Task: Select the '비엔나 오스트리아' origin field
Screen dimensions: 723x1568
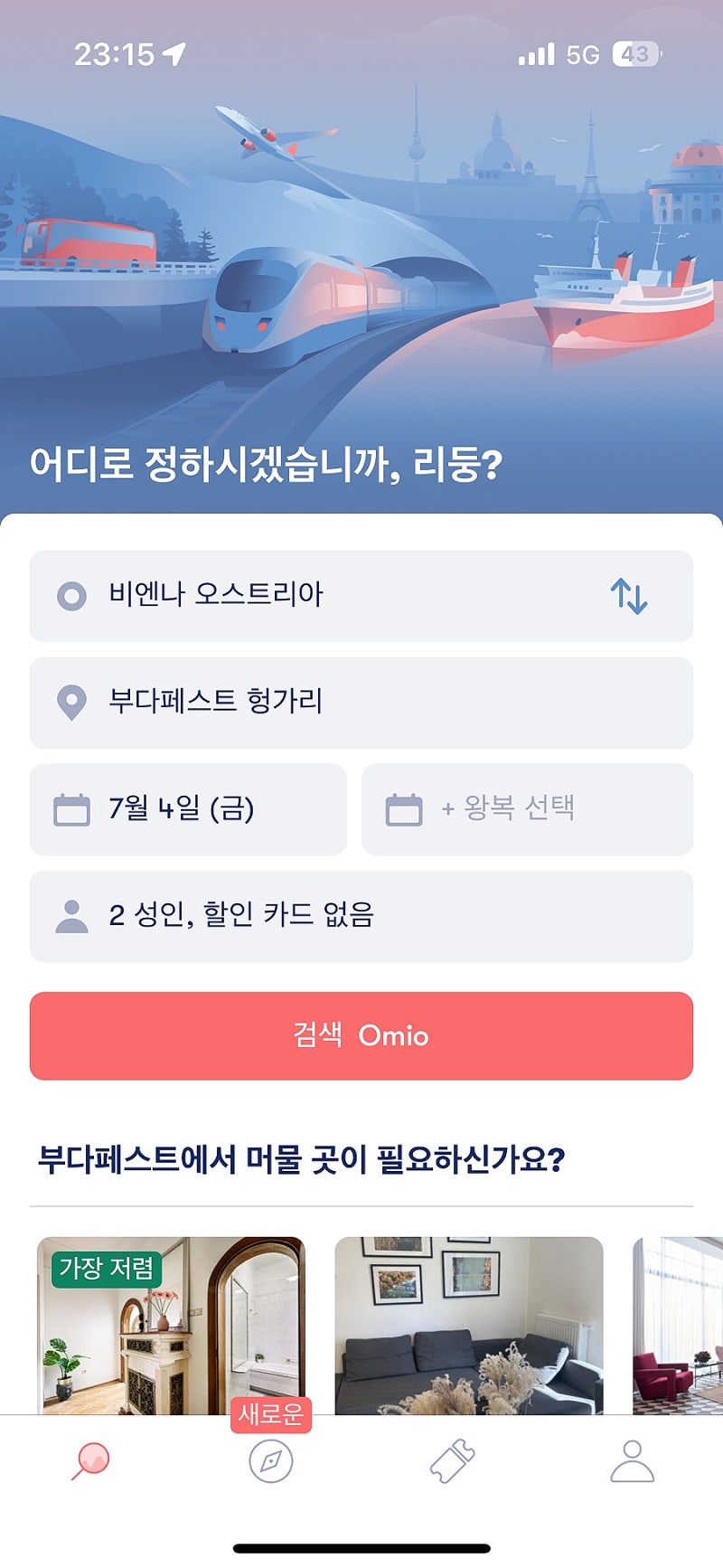Action: click(361, 595)
